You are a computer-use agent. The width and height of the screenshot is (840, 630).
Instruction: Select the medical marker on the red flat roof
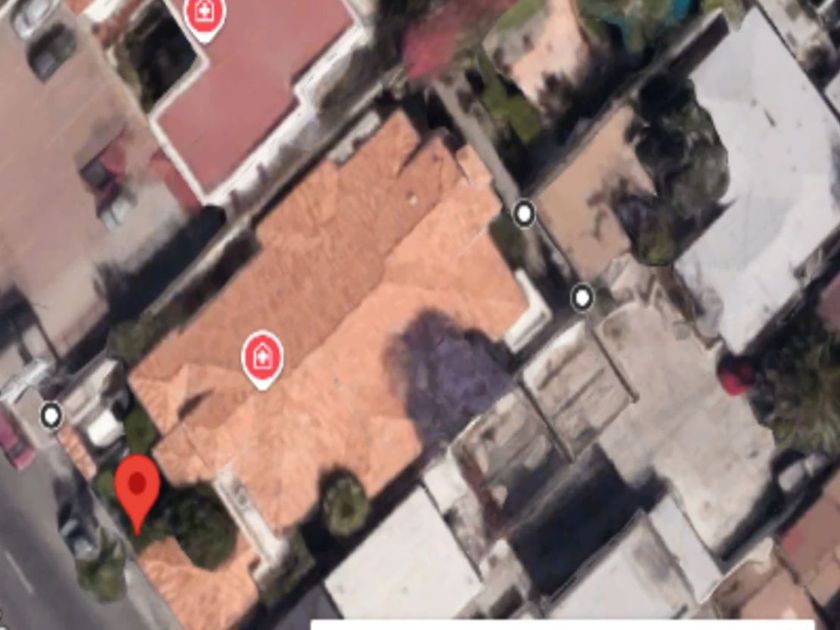(x=205, y=14)
